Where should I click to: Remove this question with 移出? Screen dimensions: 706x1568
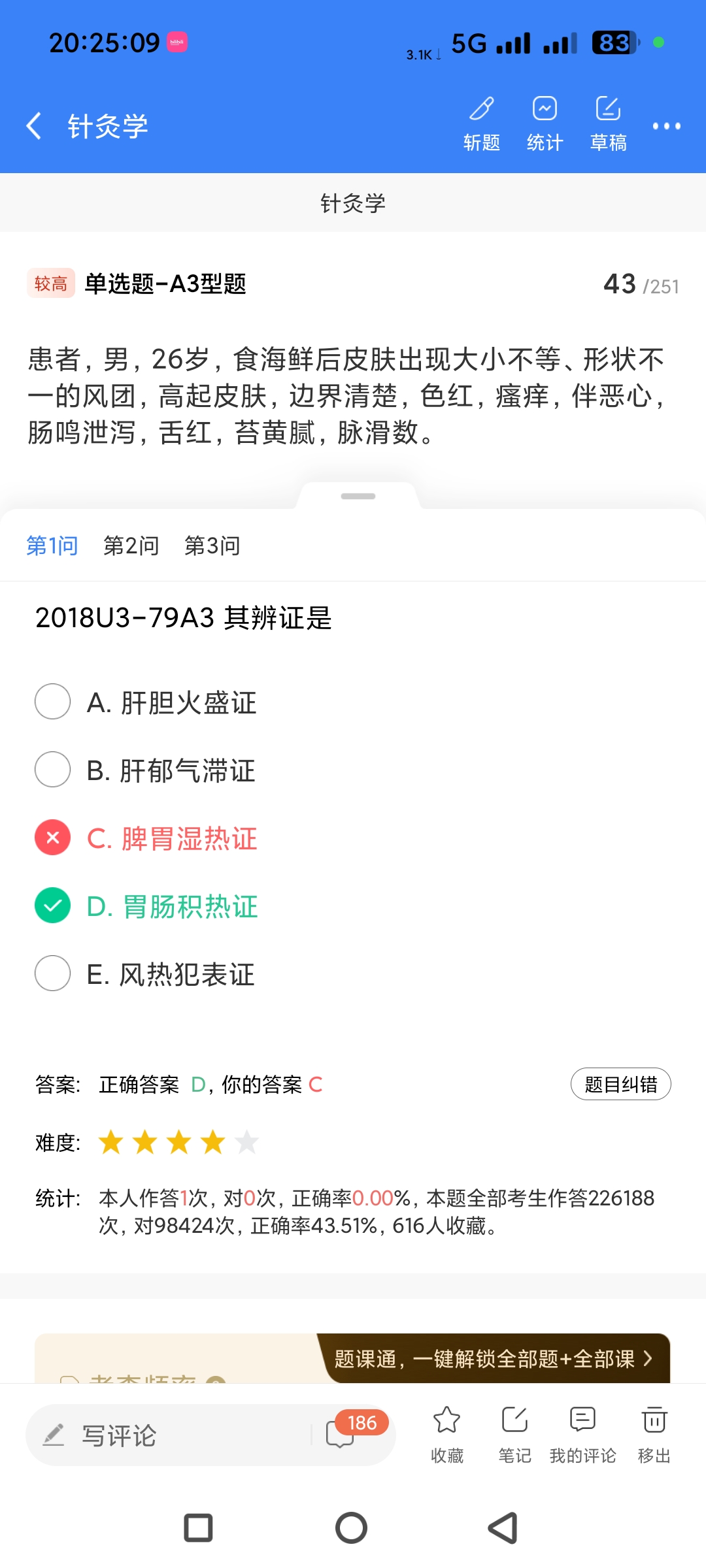click(x=654, y=1434)
